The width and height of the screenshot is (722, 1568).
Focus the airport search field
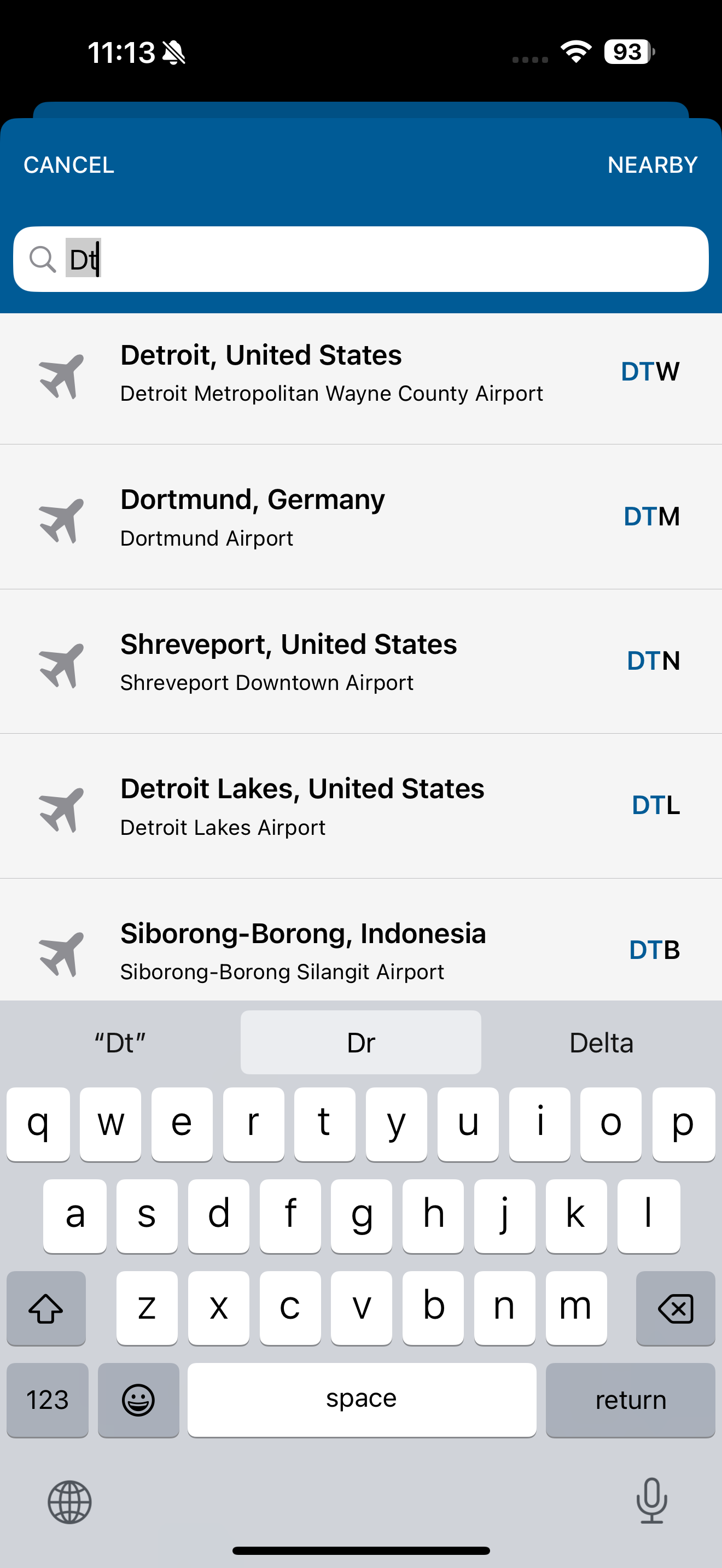361,259
